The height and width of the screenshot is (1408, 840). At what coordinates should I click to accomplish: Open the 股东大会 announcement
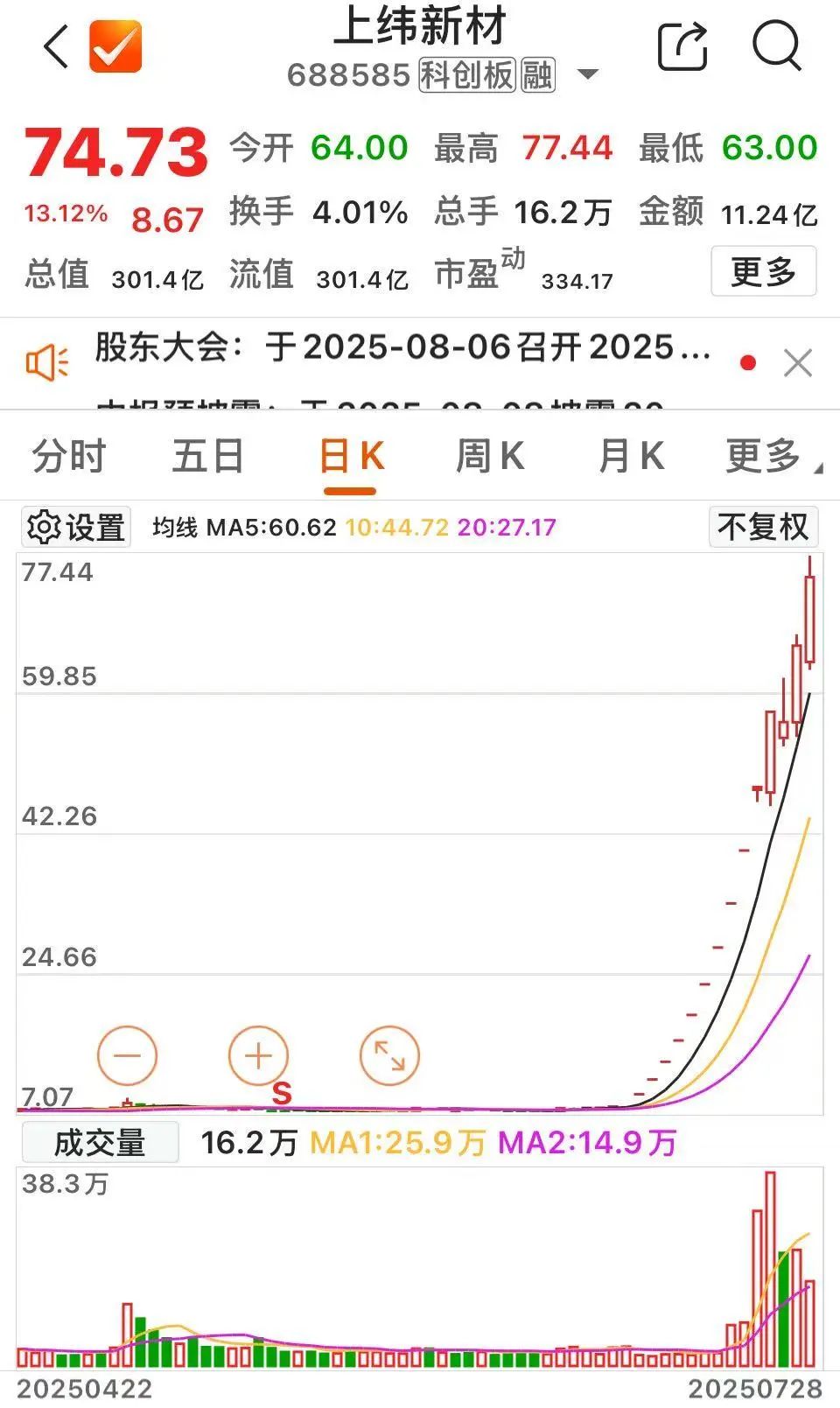(x=402, y=347)
